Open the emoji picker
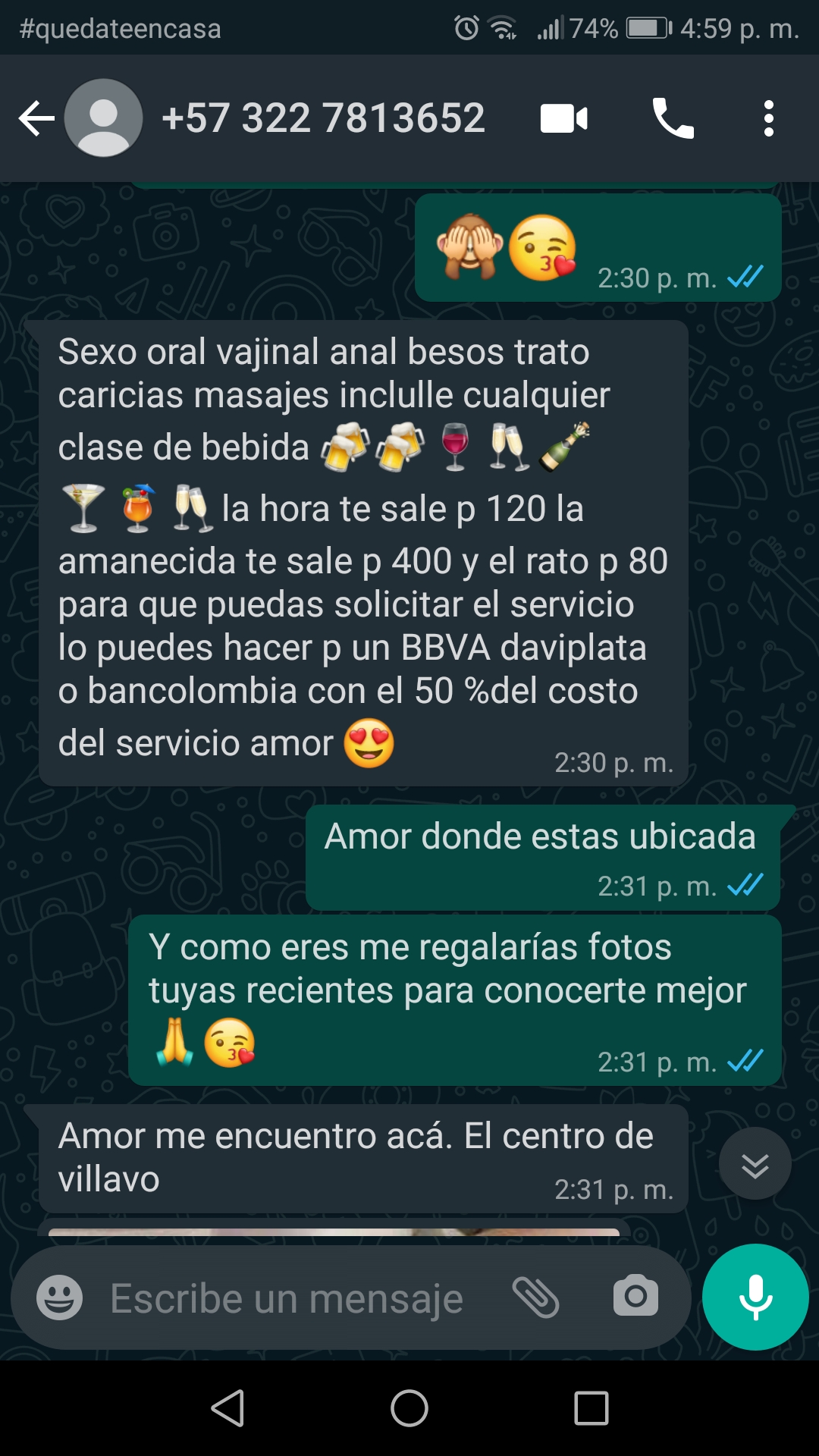This screenshot has width=819, height=1456. point(60,1298)
